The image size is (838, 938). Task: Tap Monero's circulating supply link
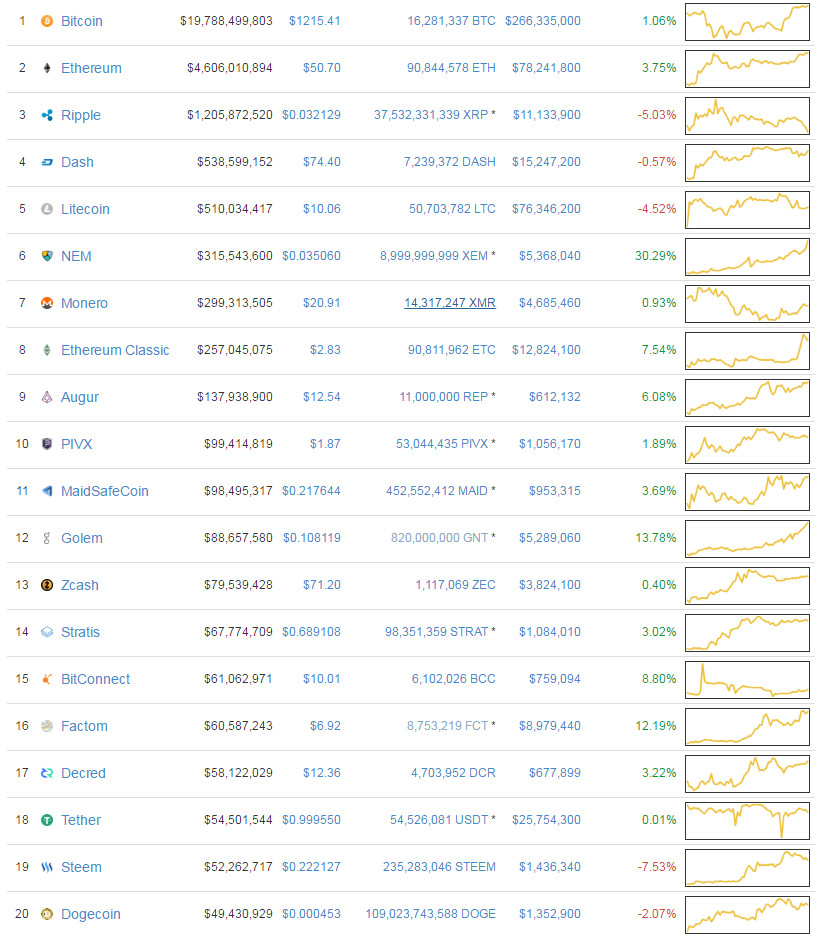click(449, 303)
